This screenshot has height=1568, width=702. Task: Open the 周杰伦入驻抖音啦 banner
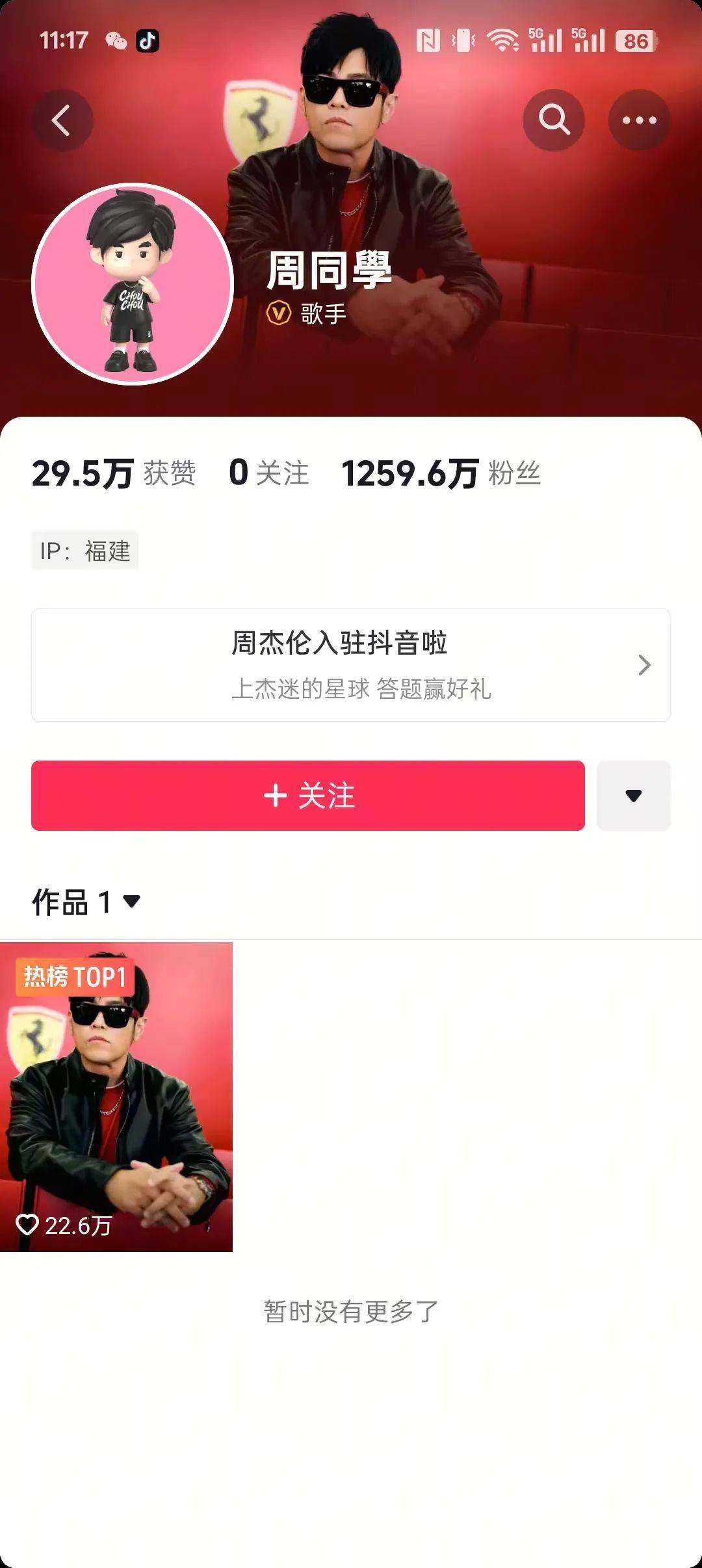[350, 664]
